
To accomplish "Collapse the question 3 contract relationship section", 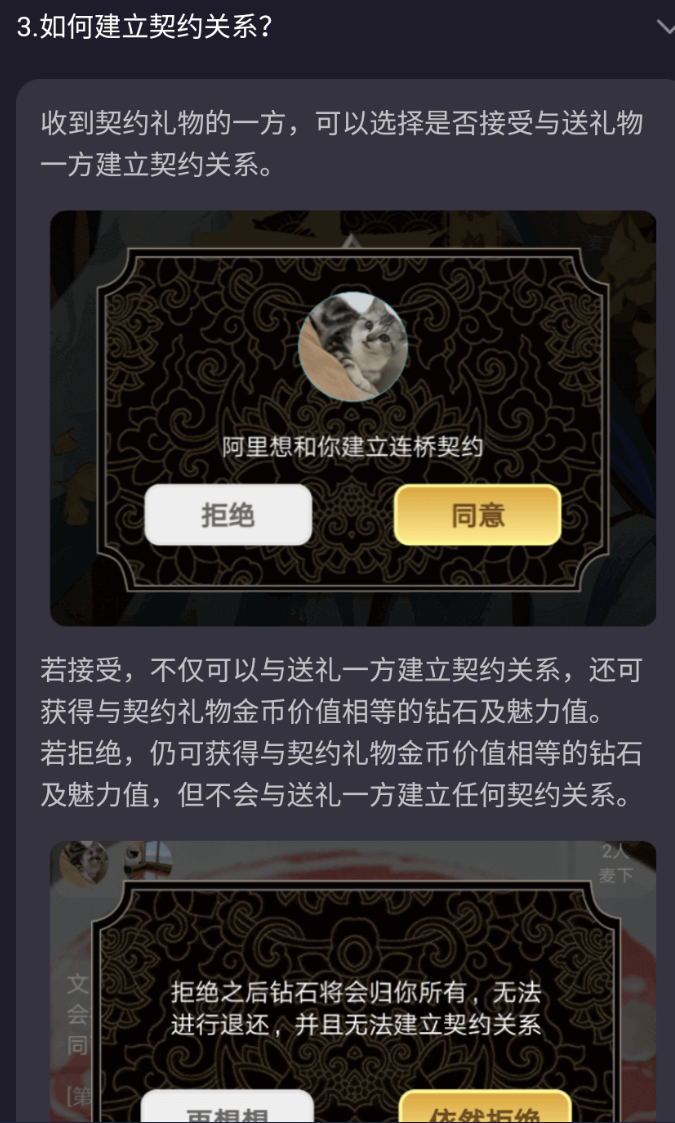I will (x=664, y=27).
